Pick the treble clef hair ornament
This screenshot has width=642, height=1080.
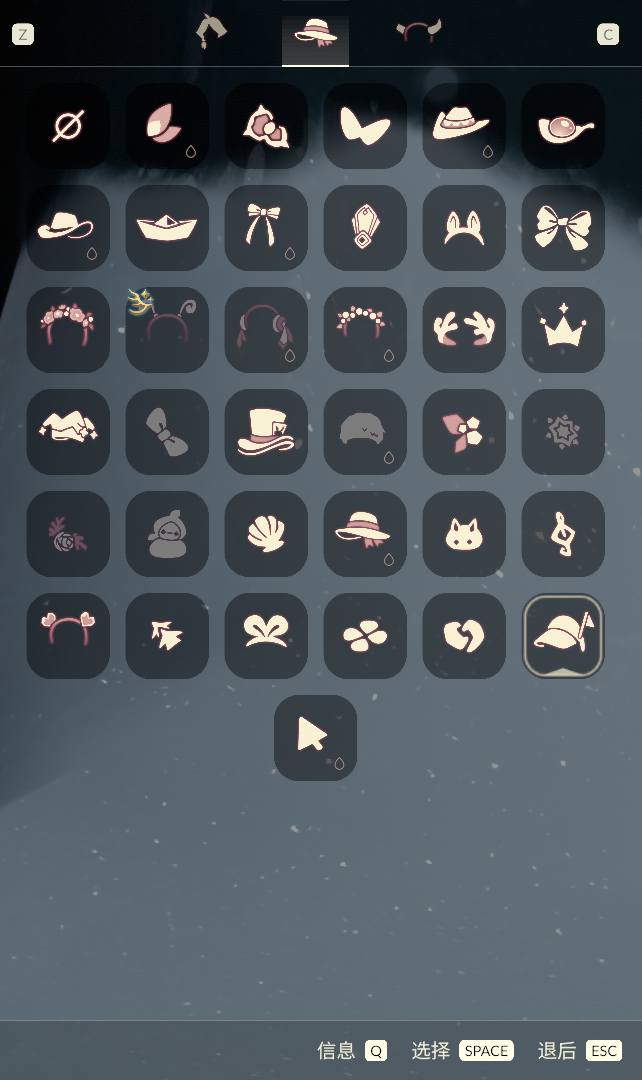click(x=563, y=534)
